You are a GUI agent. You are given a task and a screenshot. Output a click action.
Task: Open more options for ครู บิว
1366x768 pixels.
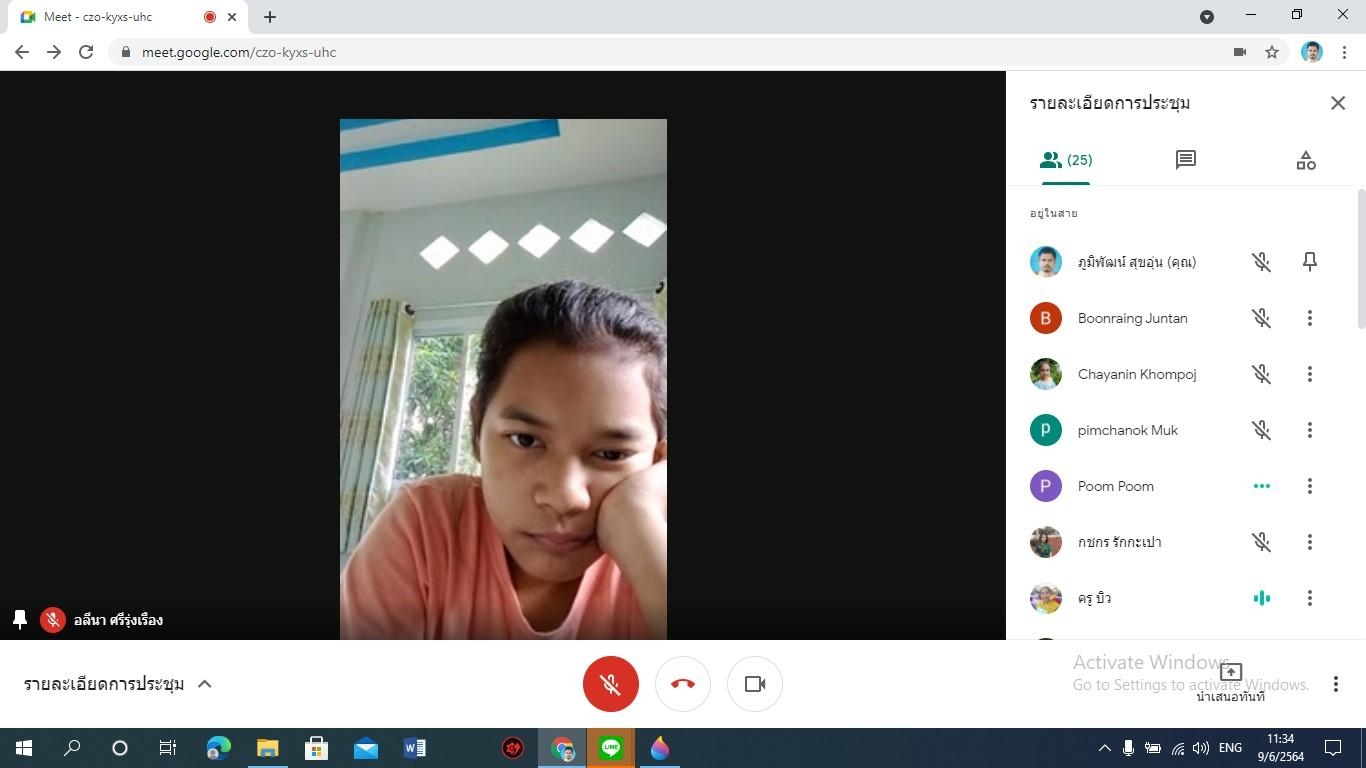click(1309, 598)
